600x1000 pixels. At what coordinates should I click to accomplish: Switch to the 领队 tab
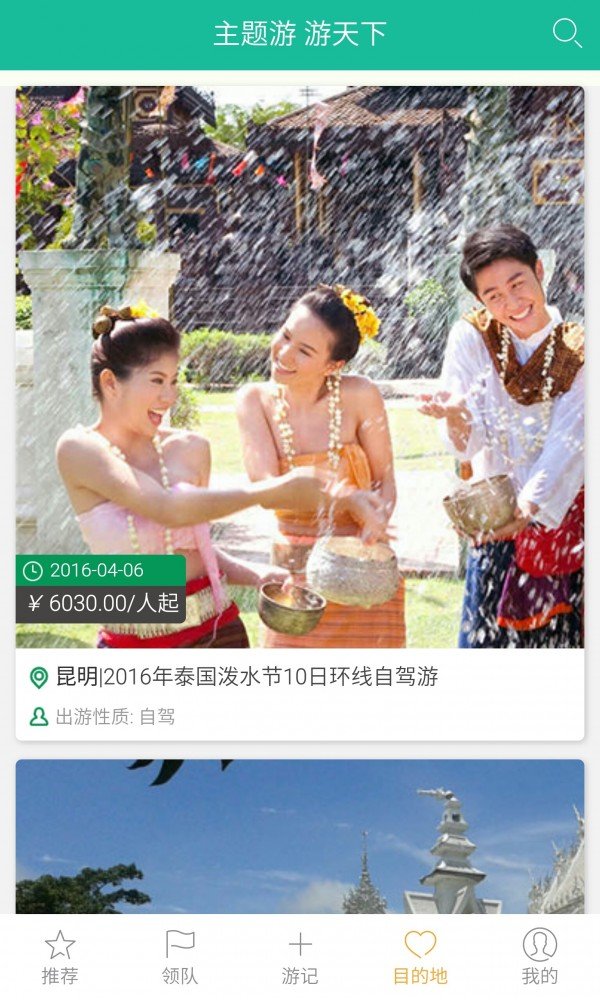point(180,956)
